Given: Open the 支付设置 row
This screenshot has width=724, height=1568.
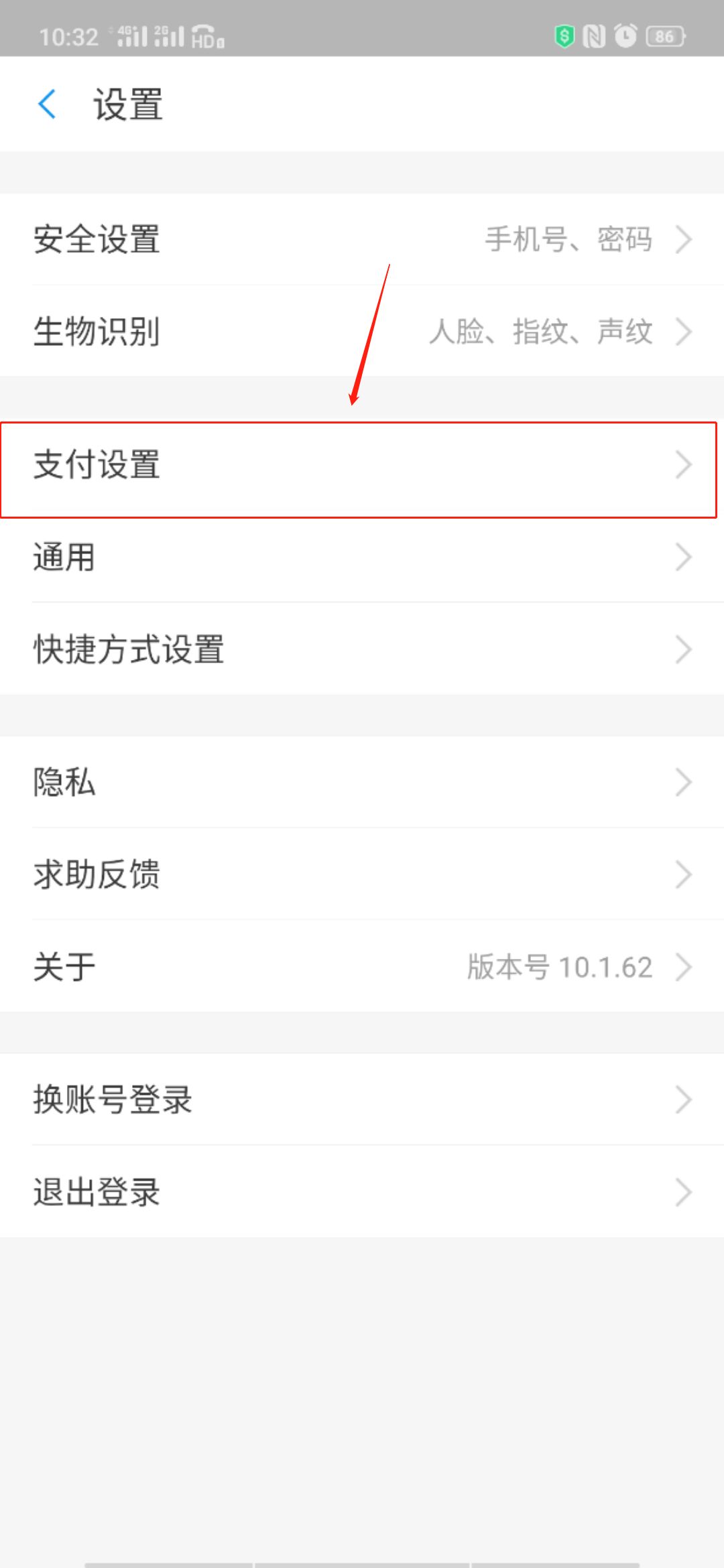Looking at the screenshot, I should 362,465.
